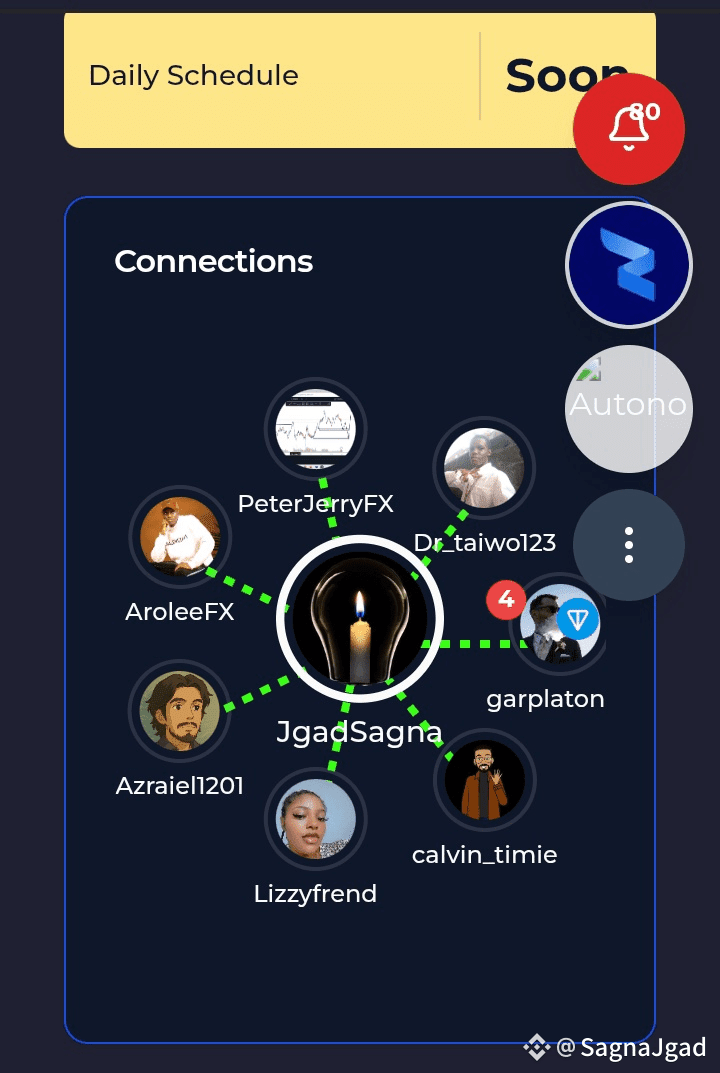Viewport: 720px width, 1073px height.
Task: Tap the blue Z logo floating button
Action: pyautogui.click(x=628, y=265)
